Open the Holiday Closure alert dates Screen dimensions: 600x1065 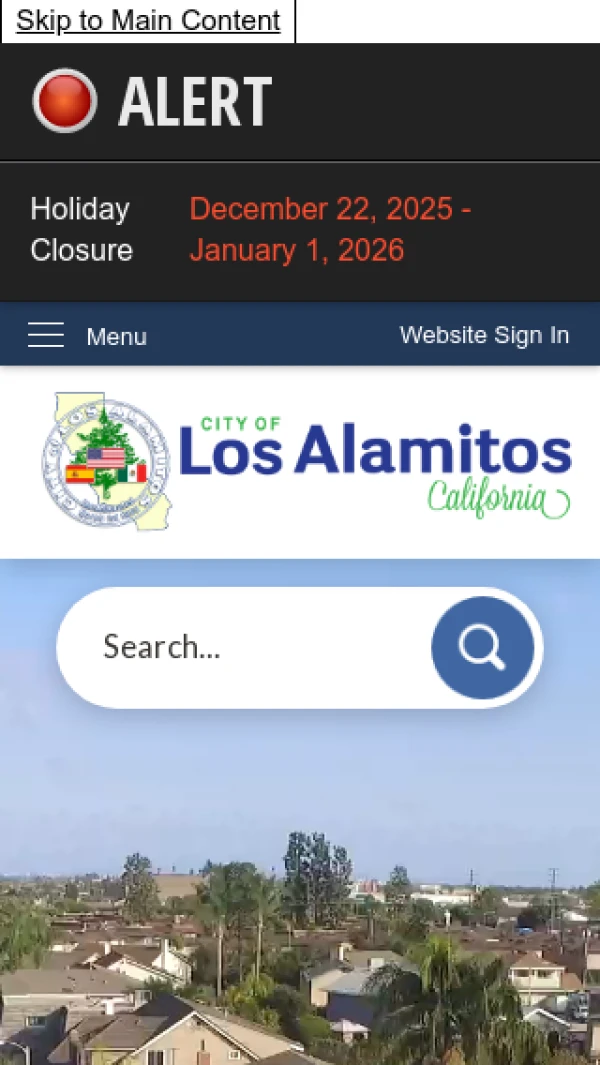(x=330, y=229)
